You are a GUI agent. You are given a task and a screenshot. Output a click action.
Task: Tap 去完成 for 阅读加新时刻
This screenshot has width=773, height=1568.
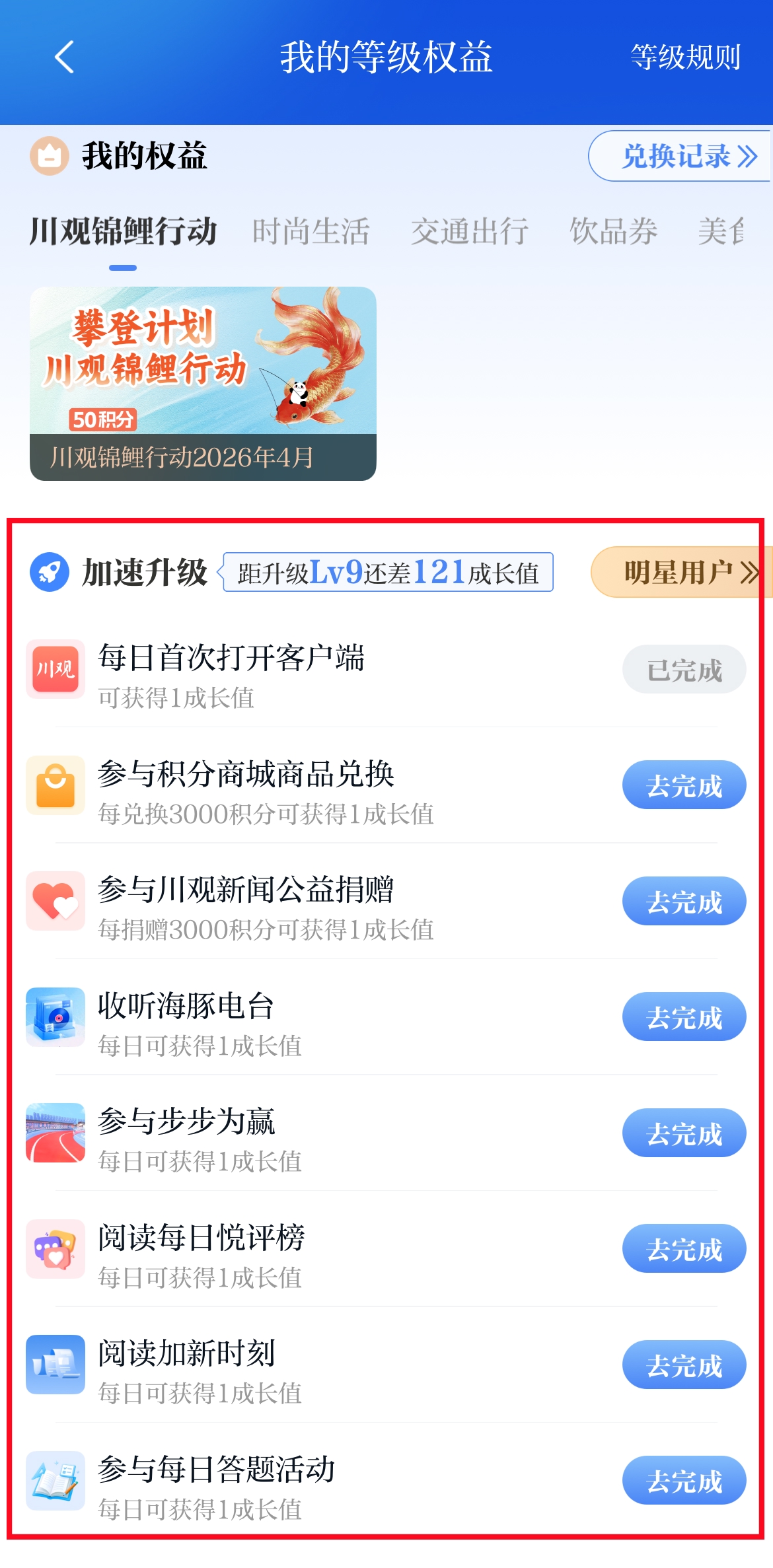684,1365
